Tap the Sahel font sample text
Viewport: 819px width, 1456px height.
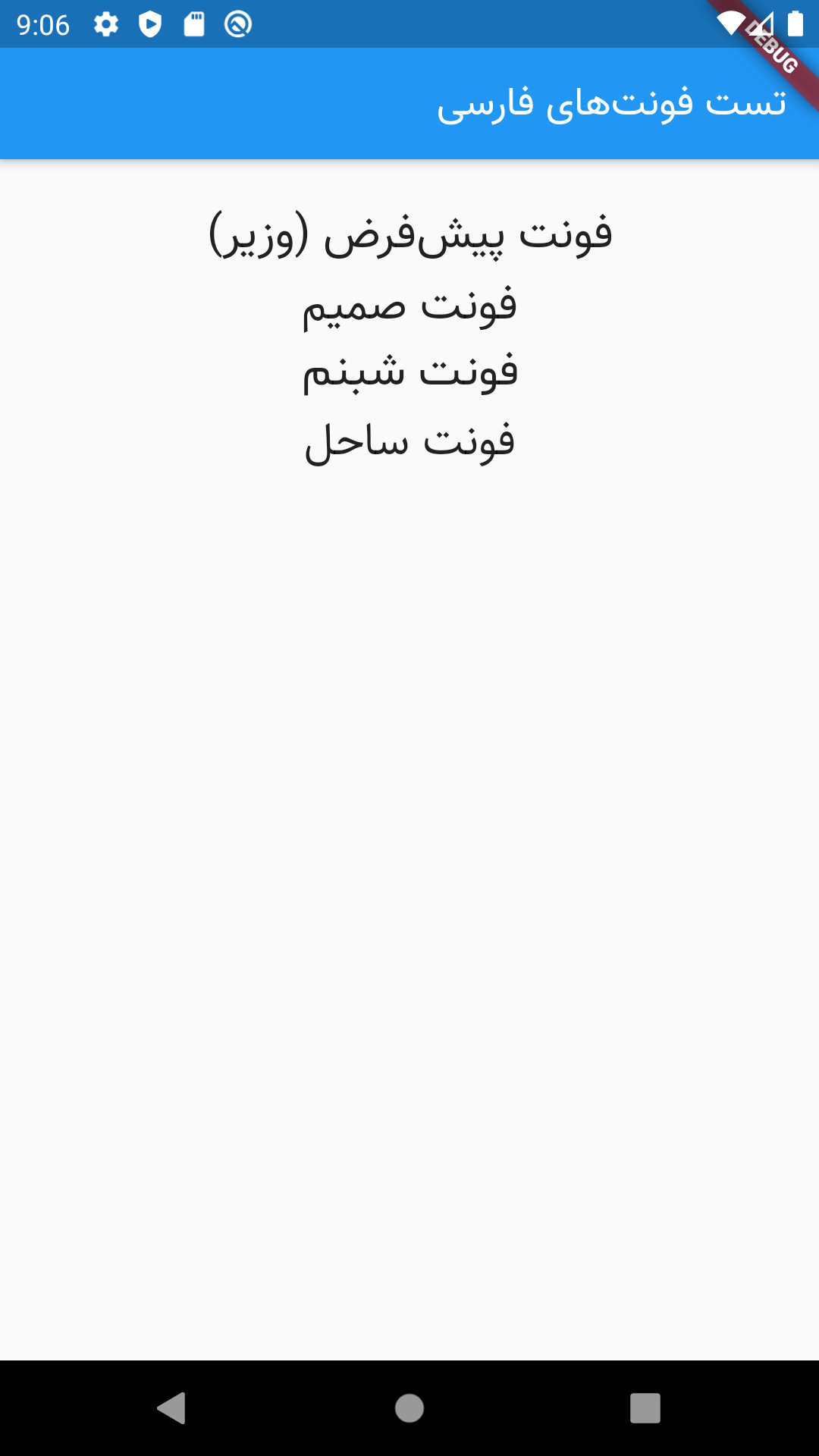pos(409,438)
